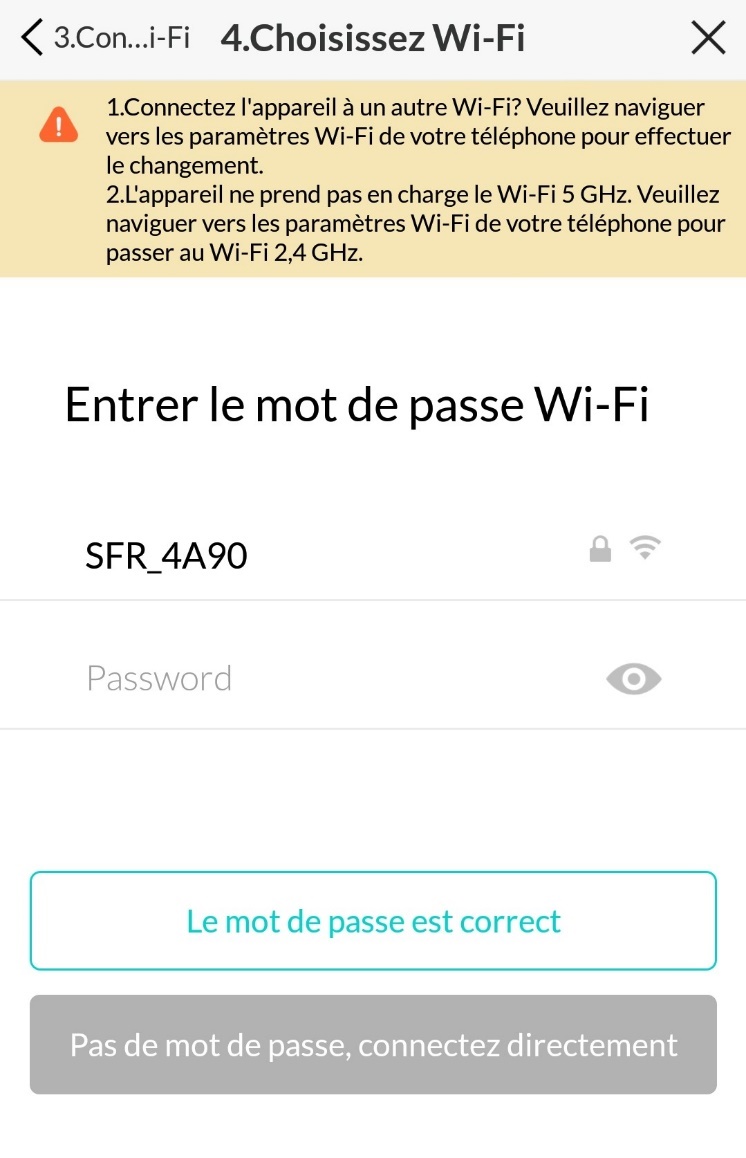This screenshot has width=746, height=1158.
Task: Close the Wi-Fi setup screen
Action: [x=708, y=38]
